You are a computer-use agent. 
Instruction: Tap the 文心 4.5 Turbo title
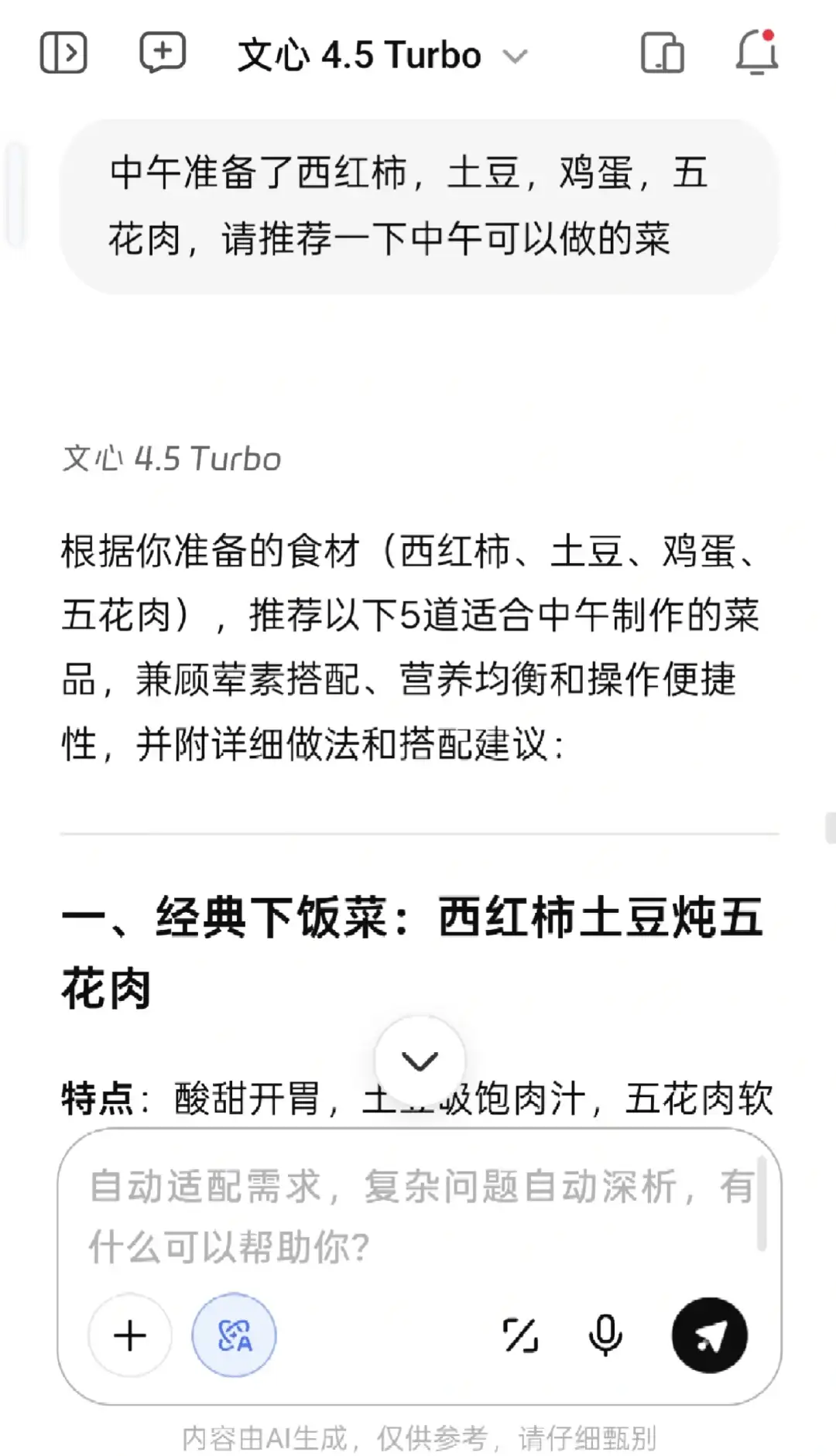[x=359, y=54]
